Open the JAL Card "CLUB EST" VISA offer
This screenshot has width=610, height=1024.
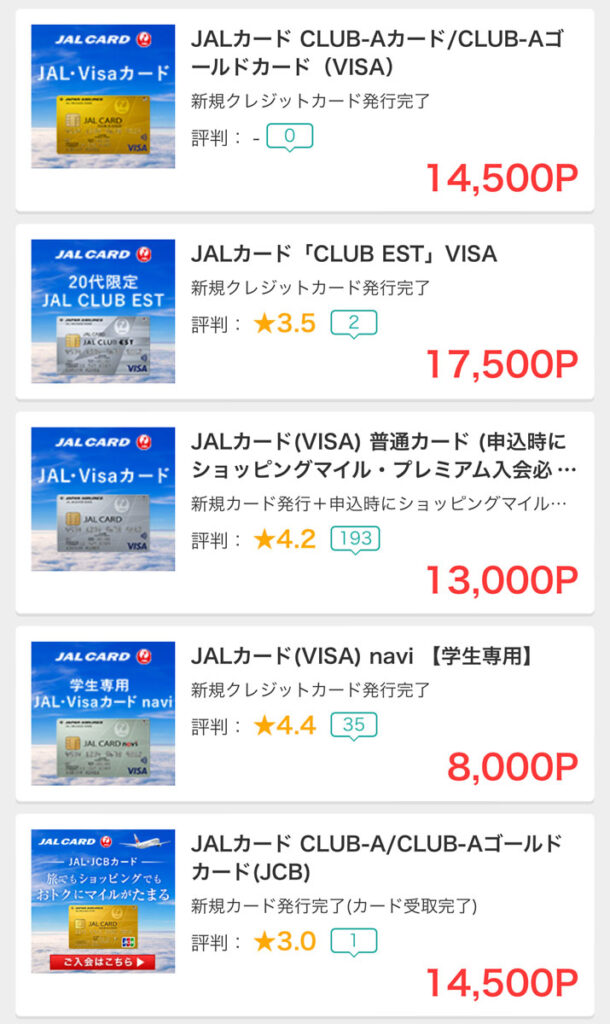click(344, 254)
